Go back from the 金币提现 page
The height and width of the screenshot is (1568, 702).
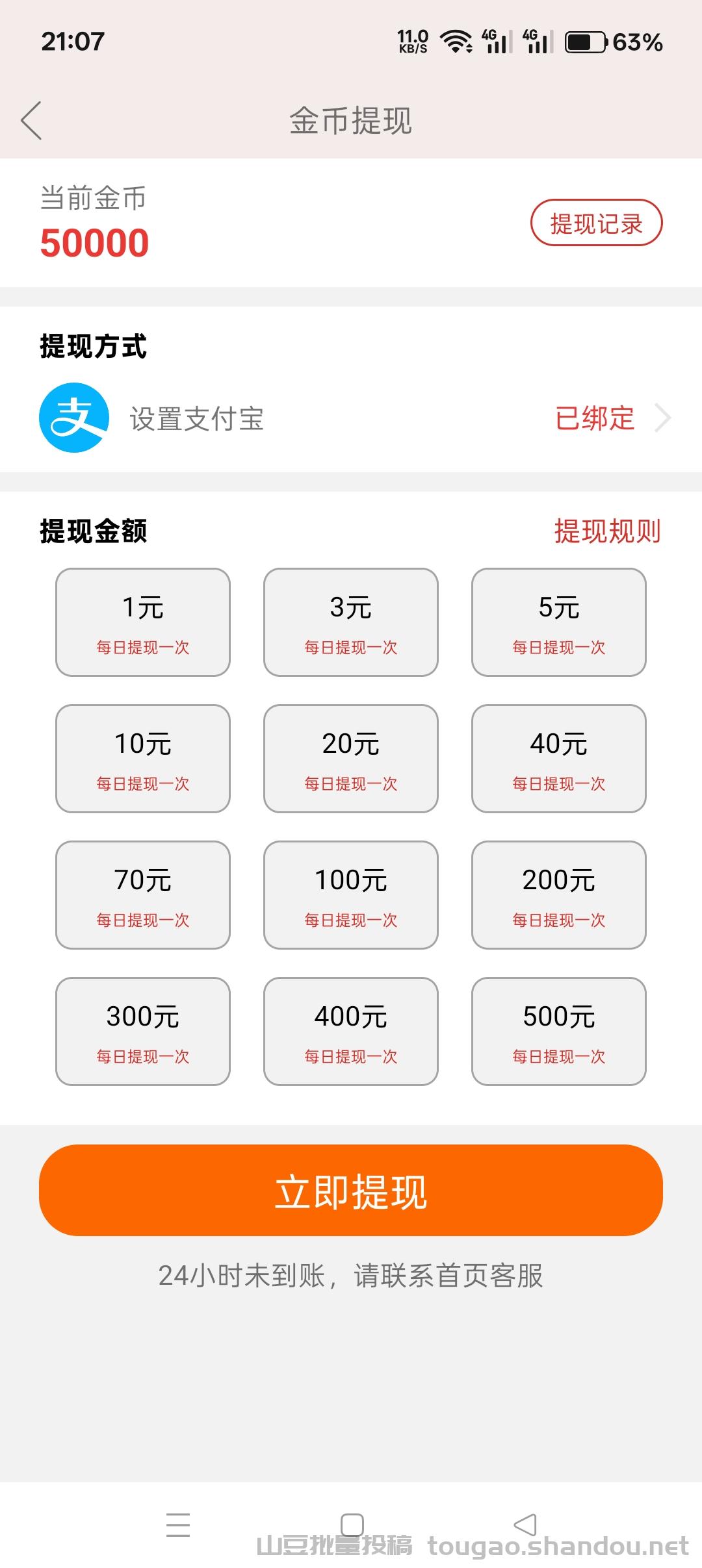31,121
